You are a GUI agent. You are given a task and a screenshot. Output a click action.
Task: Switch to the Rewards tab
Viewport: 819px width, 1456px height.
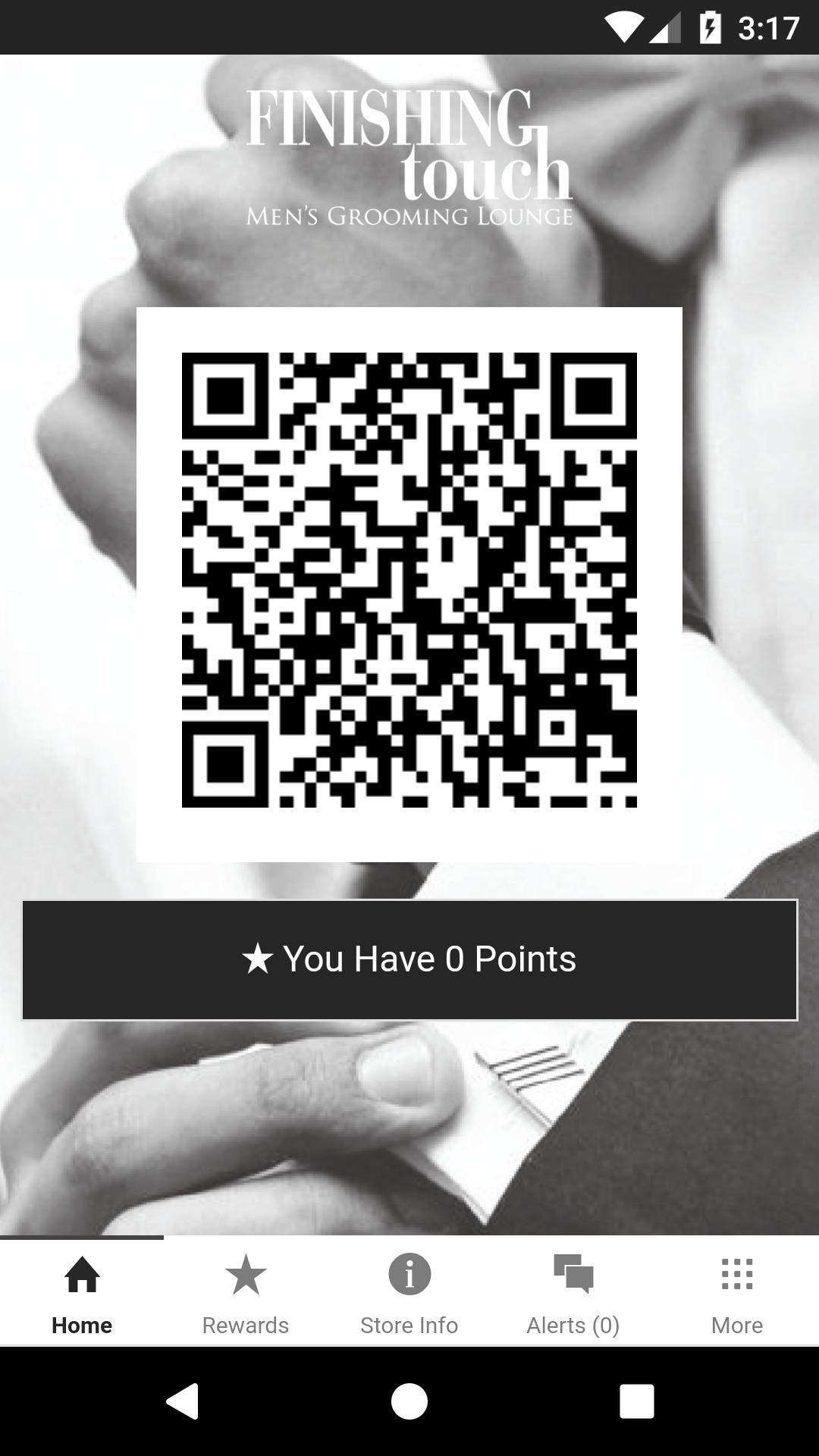click(246, 1293)
